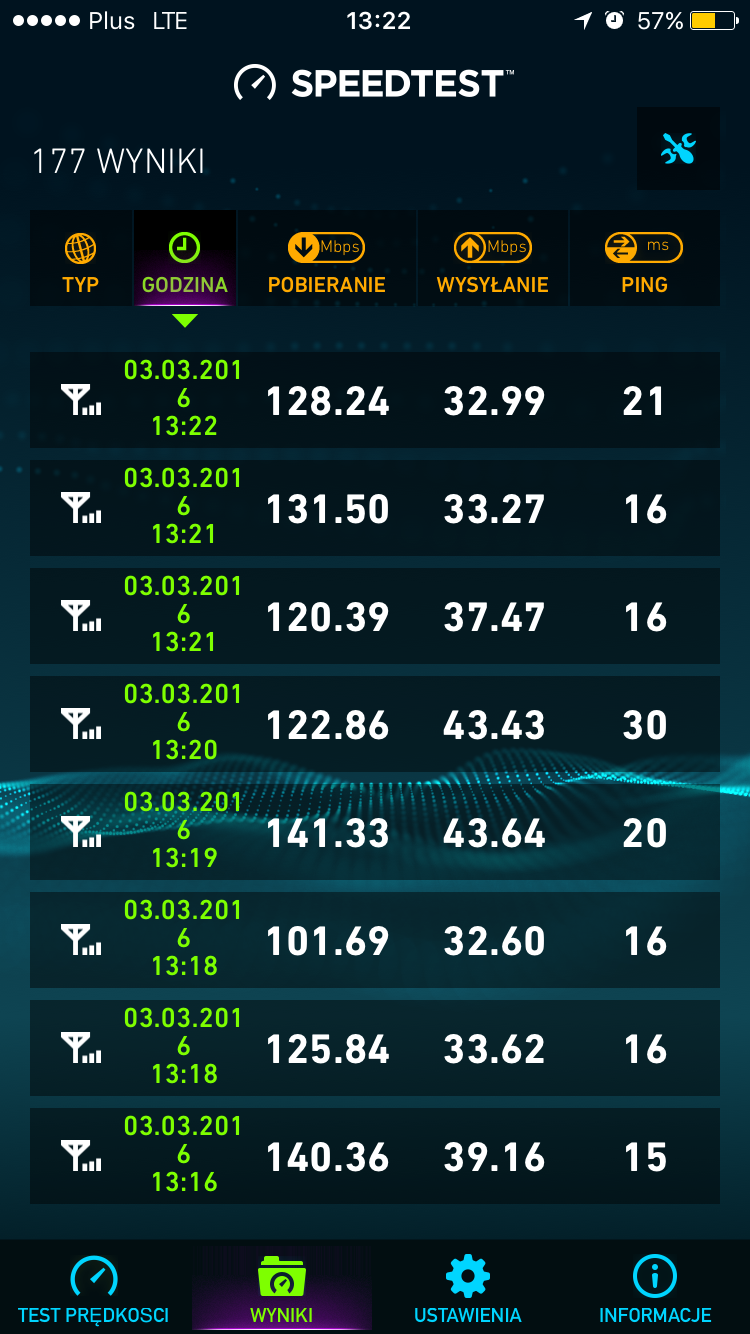Sort results by PING column

(644, 258)
